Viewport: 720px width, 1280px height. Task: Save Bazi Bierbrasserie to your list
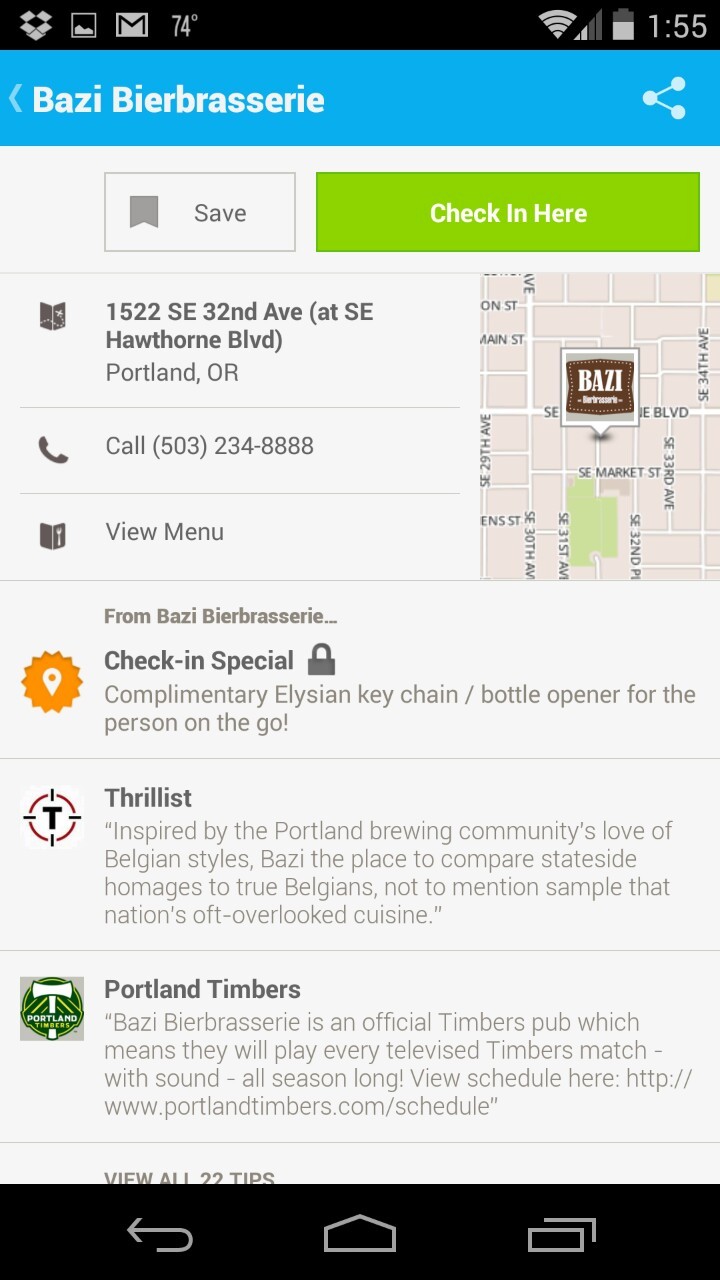coord(200,212)
